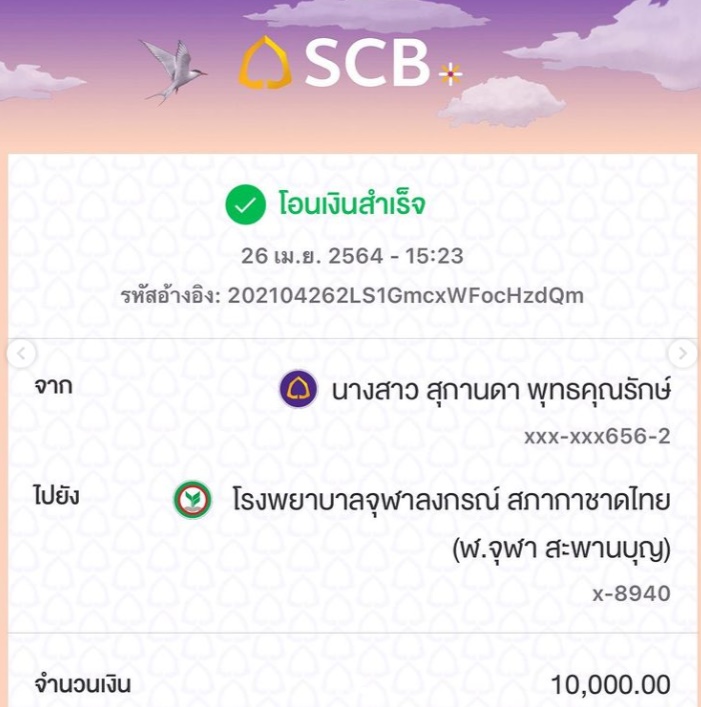701x707 pixels.
Task: Go to the previous image in carousel
Action: tap(21, 352)
